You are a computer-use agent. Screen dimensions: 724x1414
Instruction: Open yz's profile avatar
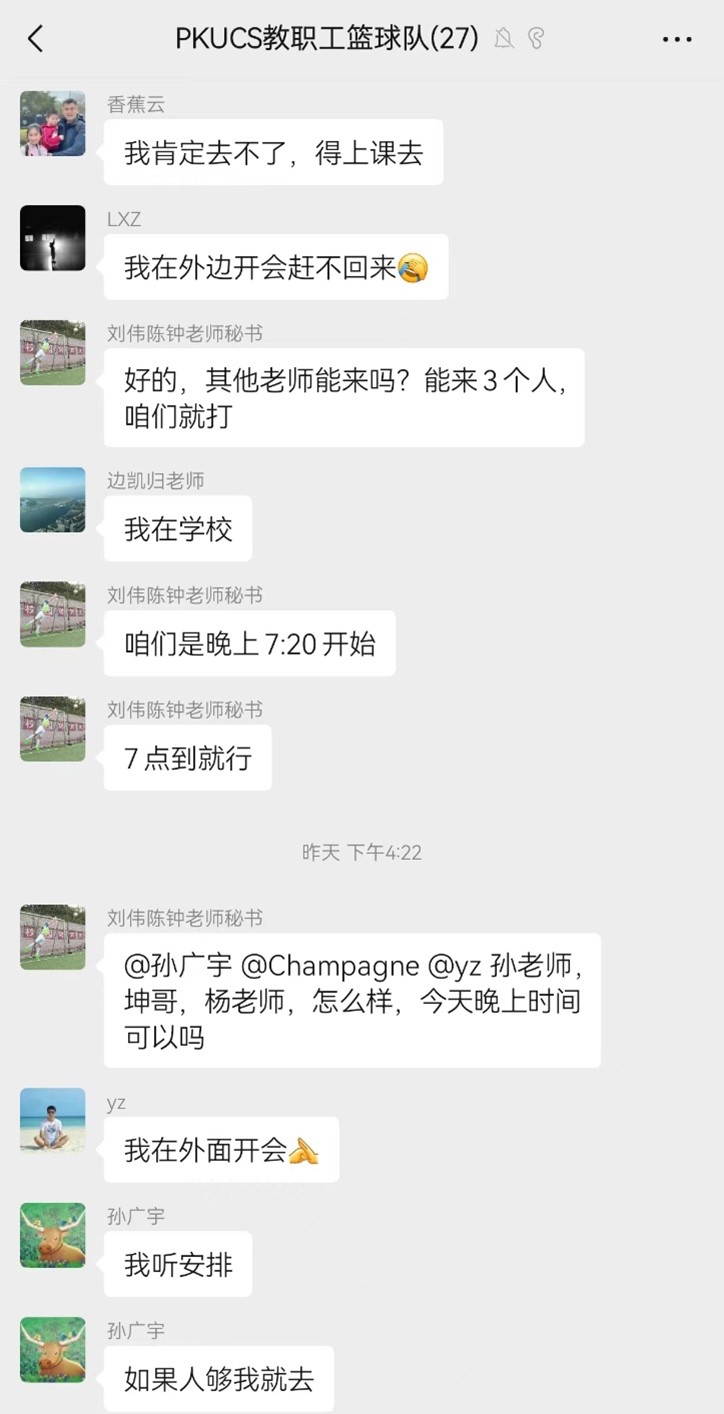(x=53, y=1121)
